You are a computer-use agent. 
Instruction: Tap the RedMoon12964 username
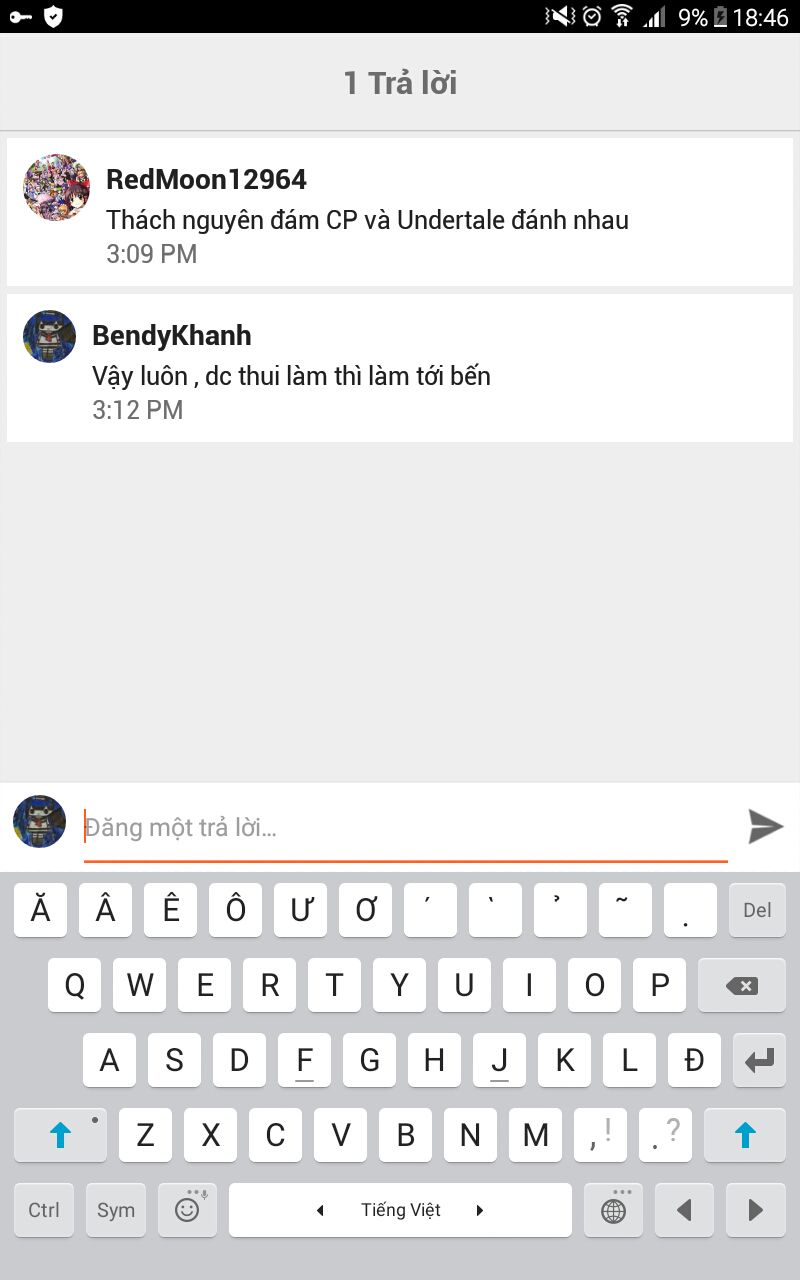click(x=206, y=180)
